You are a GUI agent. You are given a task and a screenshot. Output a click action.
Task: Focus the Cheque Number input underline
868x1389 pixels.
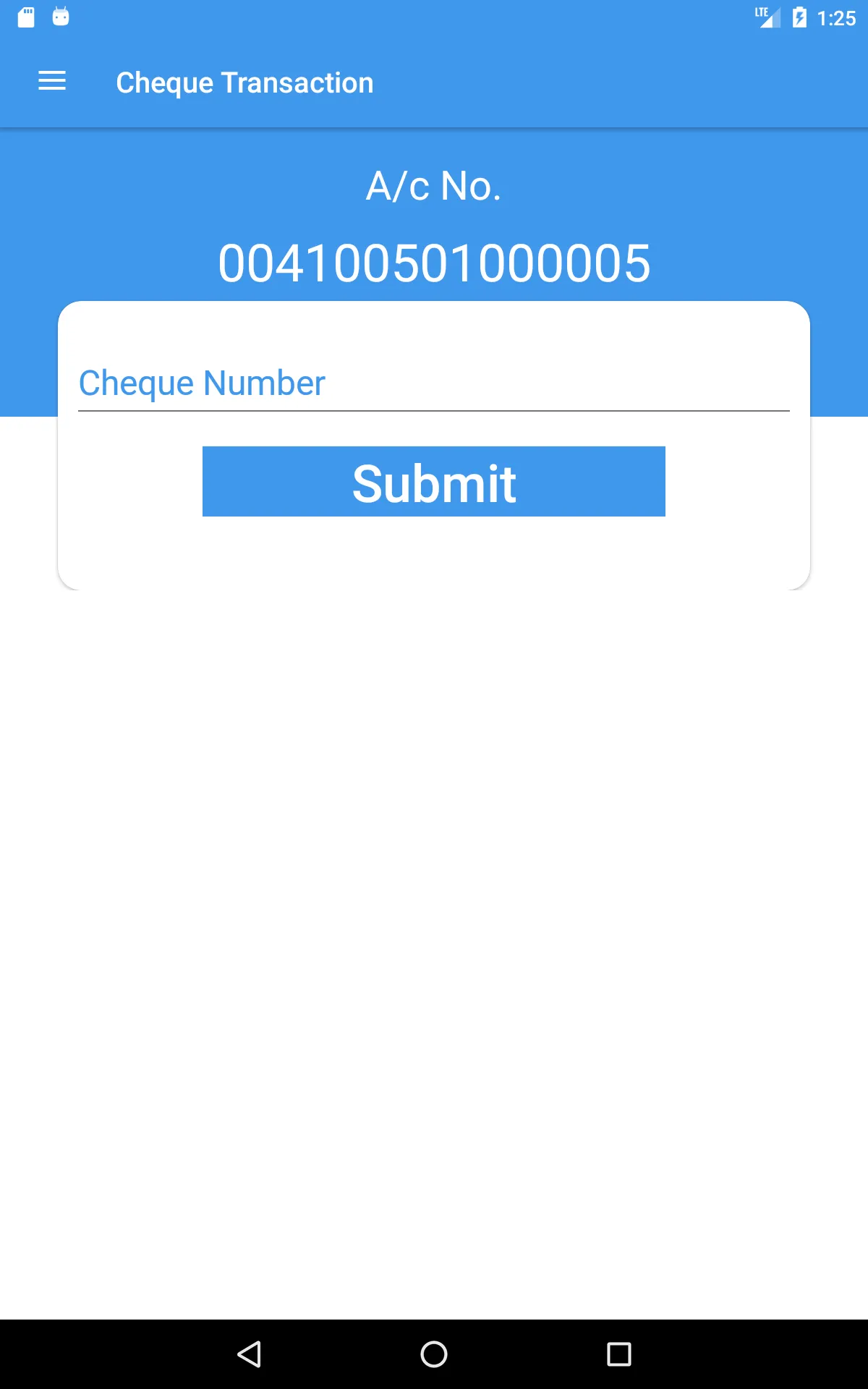tap(433, 410)
